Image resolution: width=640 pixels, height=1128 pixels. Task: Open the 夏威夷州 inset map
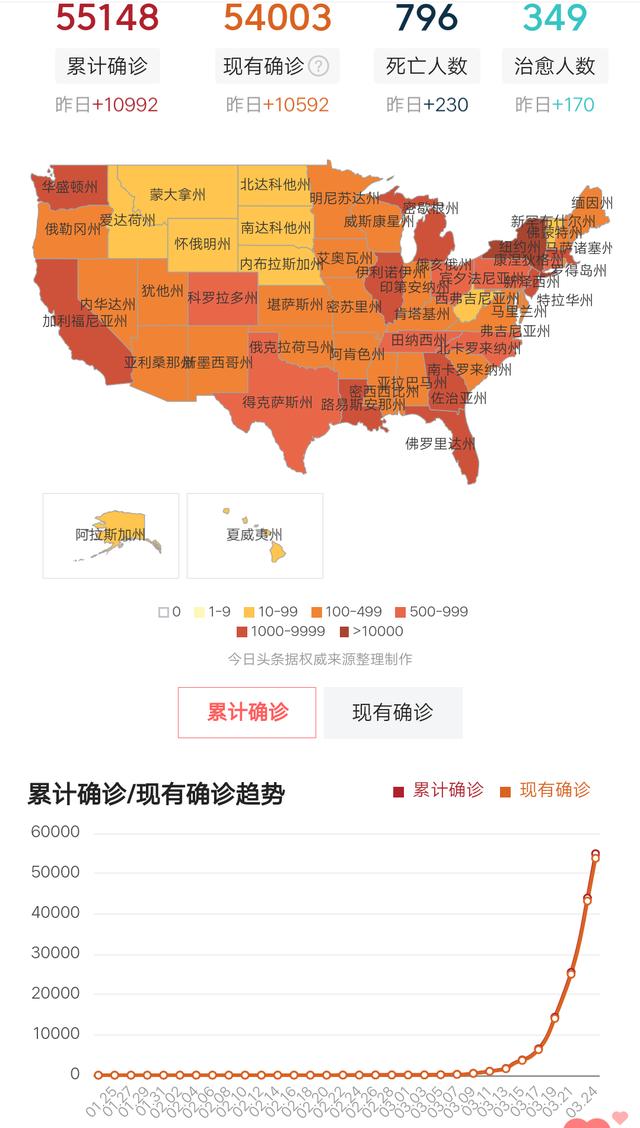tap(255, 535)
